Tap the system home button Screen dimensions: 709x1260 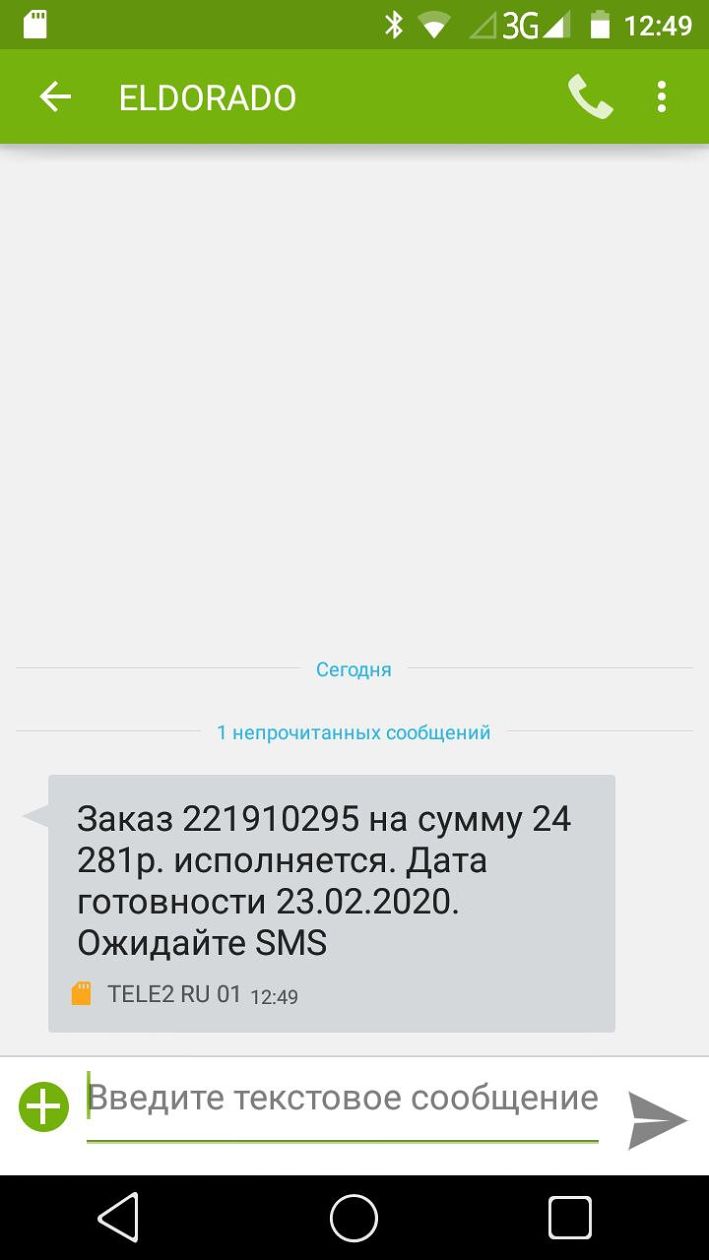tap(354, 1218)
